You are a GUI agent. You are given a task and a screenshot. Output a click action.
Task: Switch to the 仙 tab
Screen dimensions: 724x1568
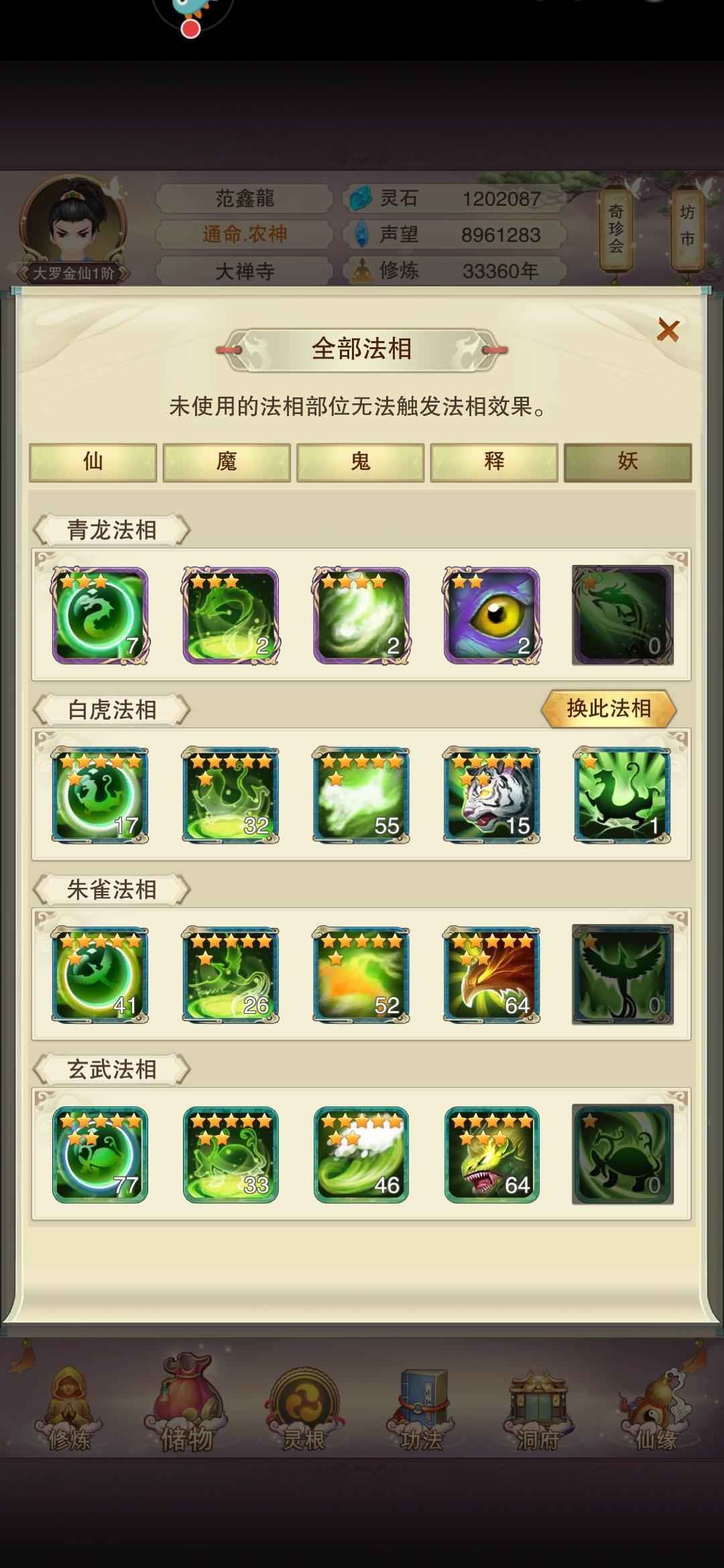point(93,462)
